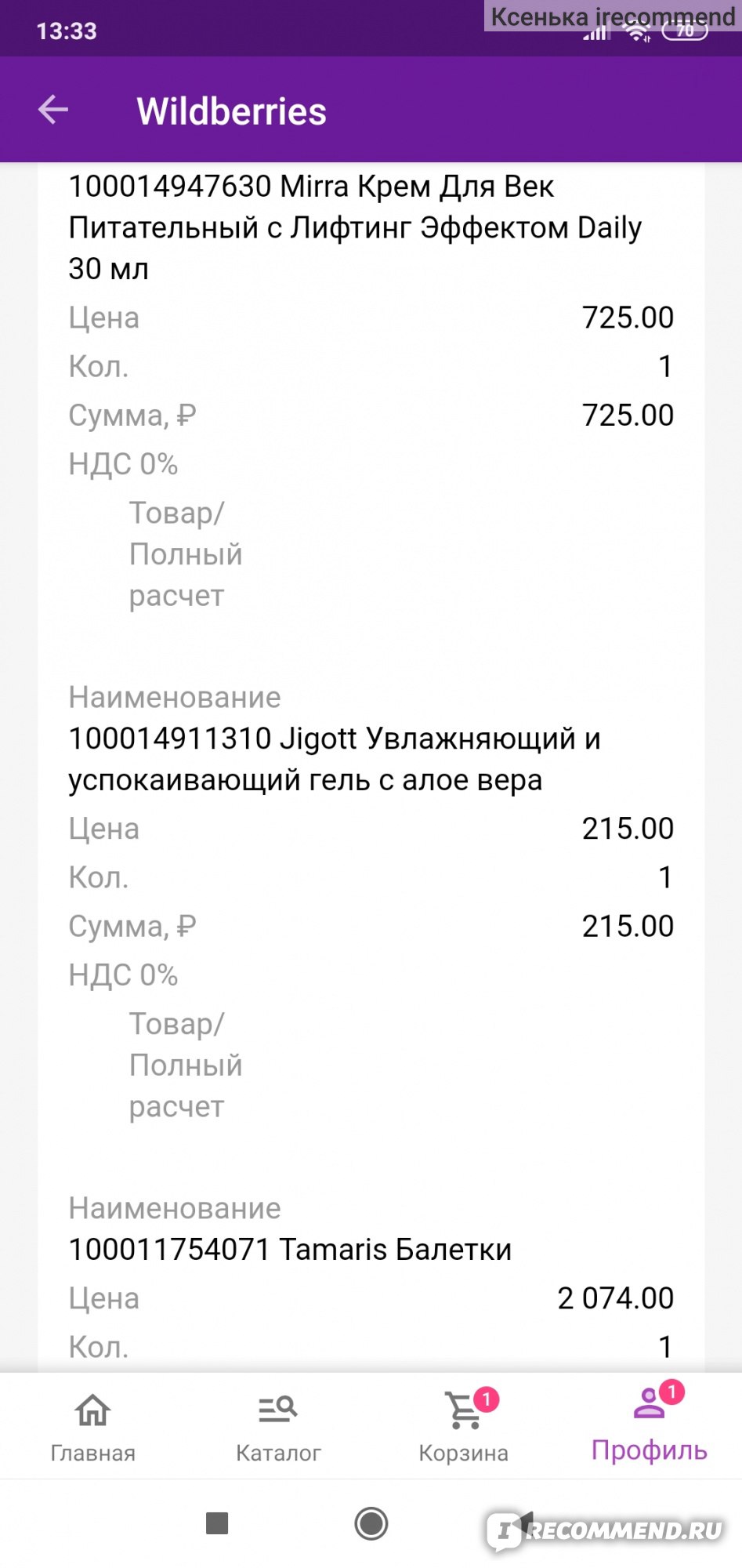Screen dimensions: 742x1568
Task: Open recent apps with the square button
Action: 217,1523
